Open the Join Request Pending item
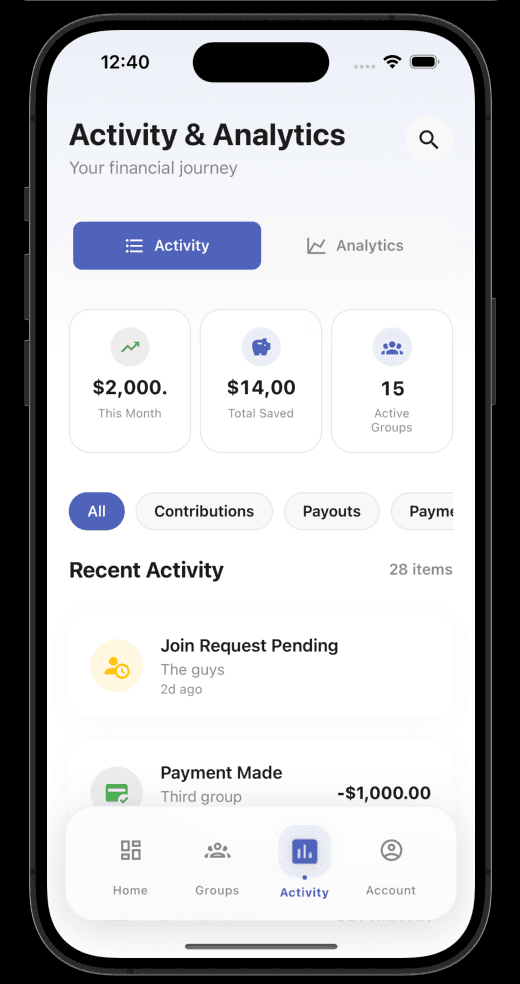The image size is (520, 984). coord(261,666)
